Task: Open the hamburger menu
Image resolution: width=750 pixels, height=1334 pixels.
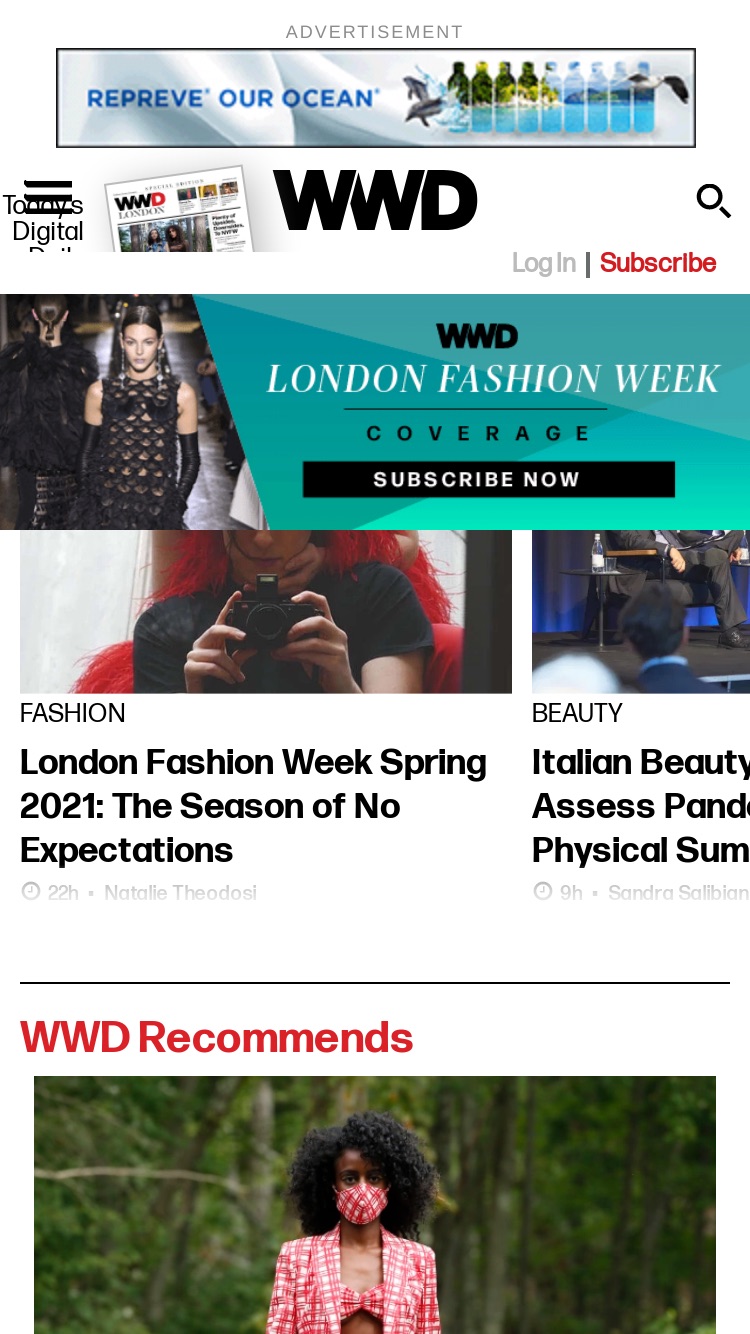Action: coord(48,197)
